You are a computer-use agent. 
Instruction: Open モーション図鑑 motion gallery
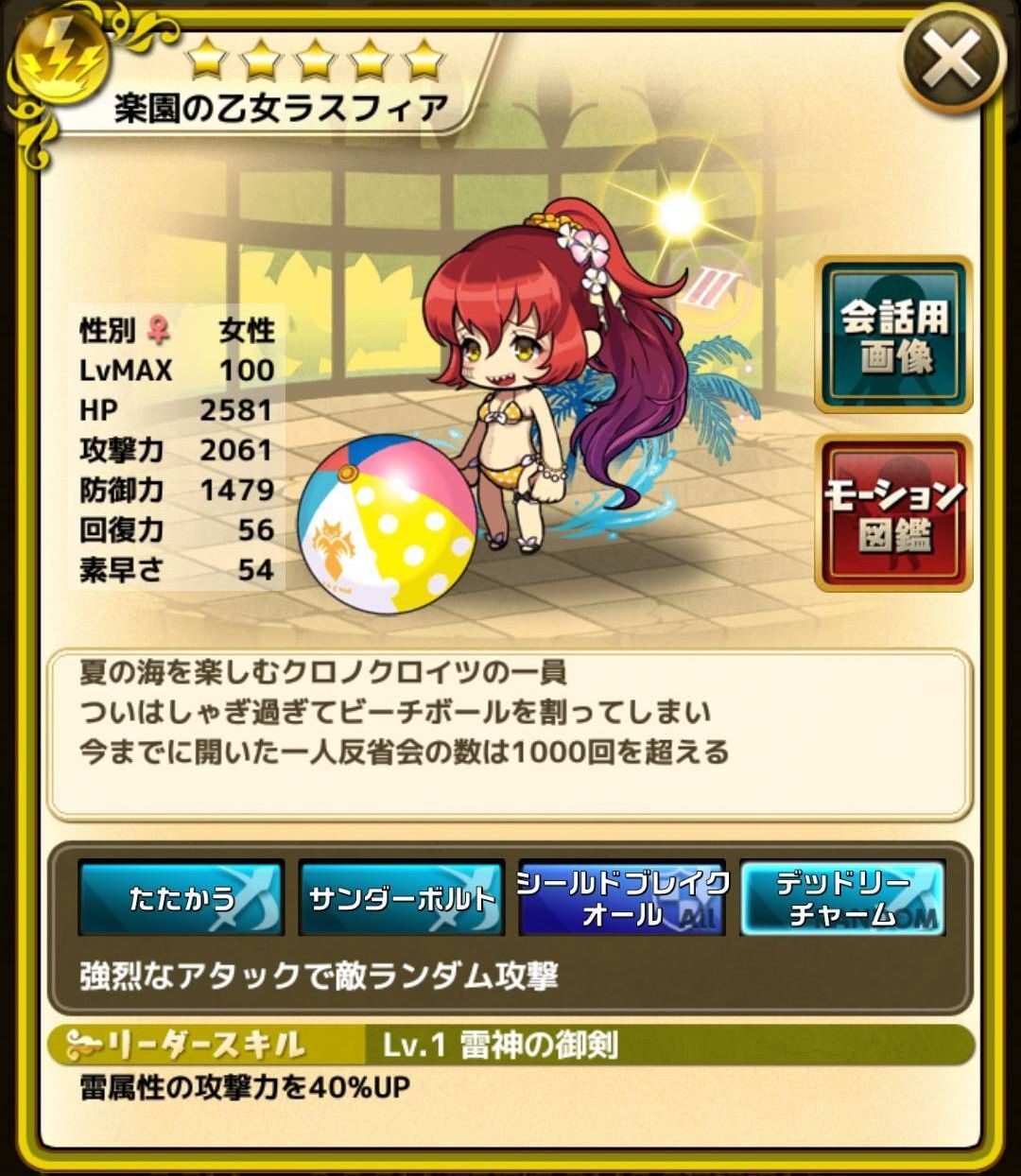893,513
